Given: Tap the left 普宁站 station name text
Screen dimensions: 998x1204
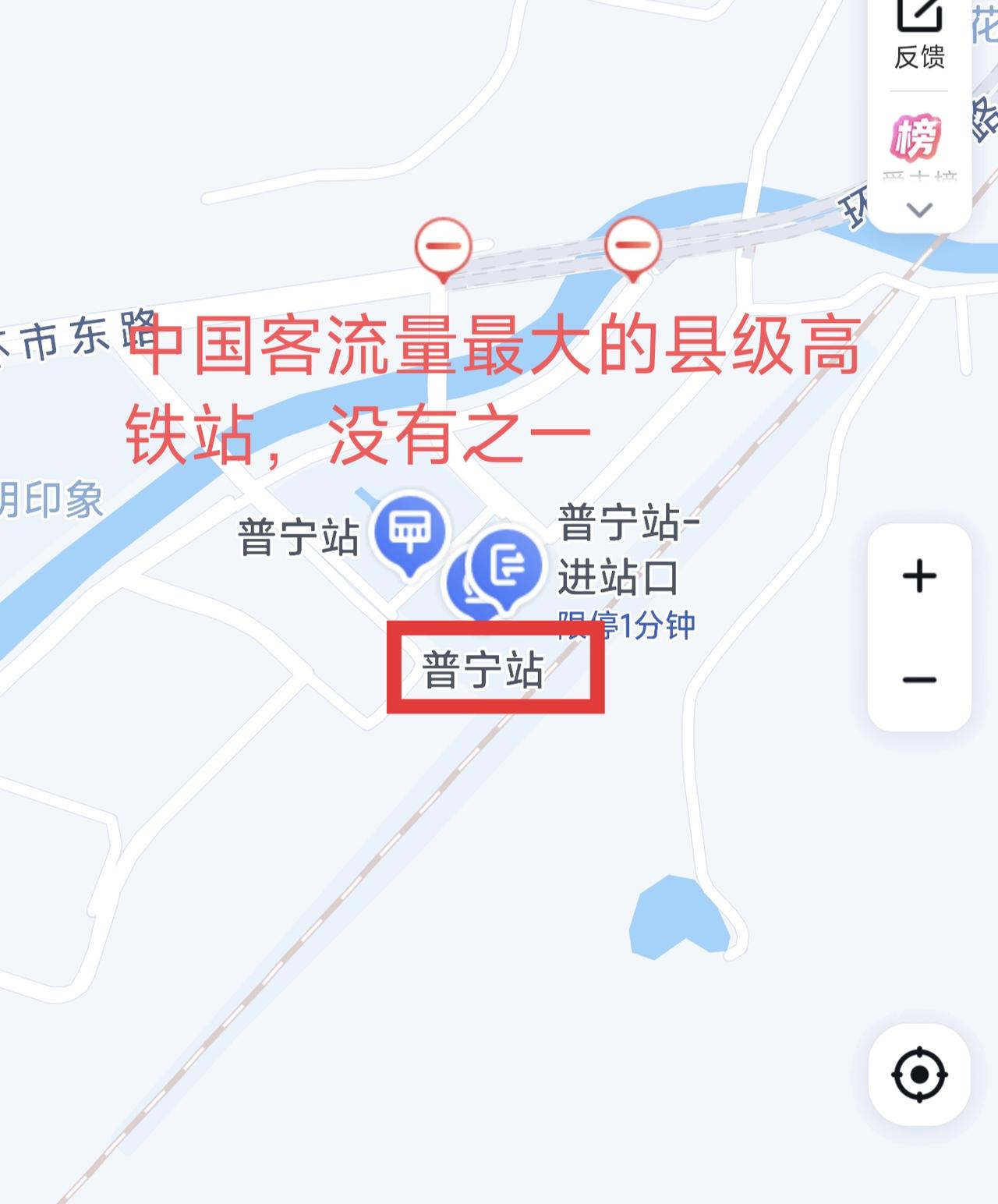Looking at the screenshot, I should coord(299,536).
